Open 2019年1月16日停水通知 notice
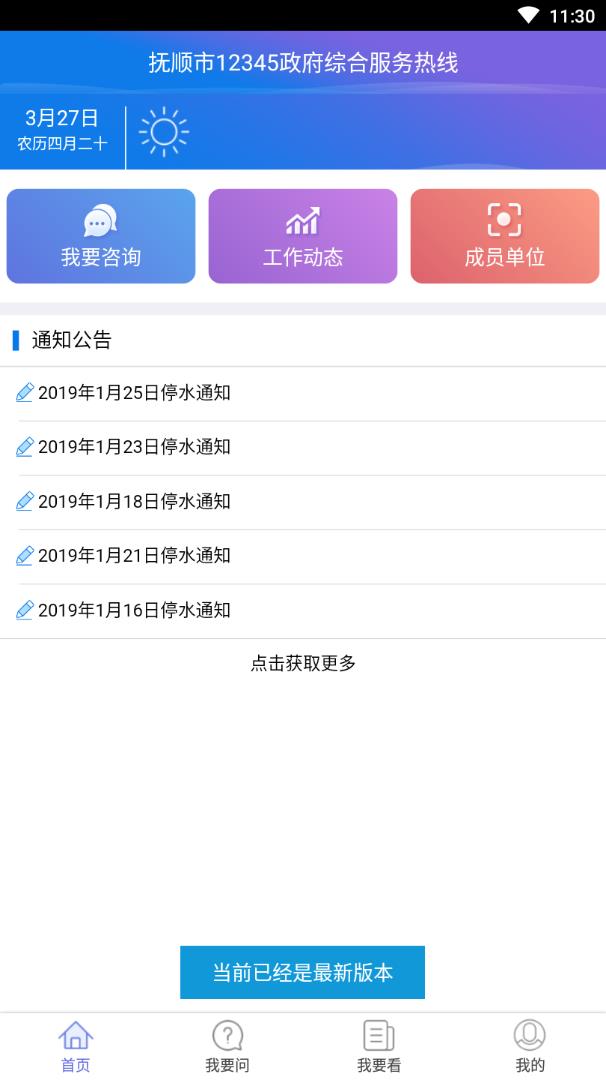 (134, 609)
